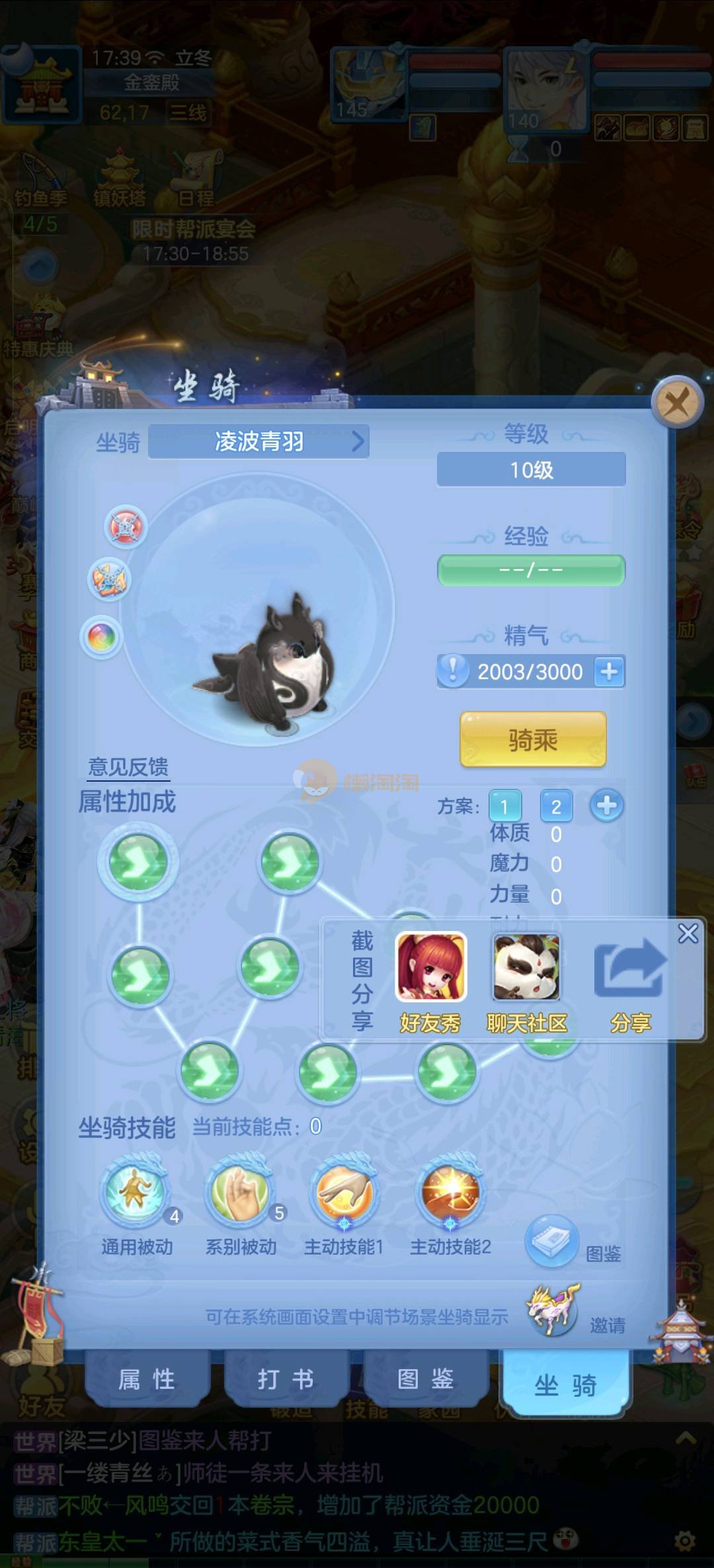Switch to attribute plan 方案 2

click(556, 806)
